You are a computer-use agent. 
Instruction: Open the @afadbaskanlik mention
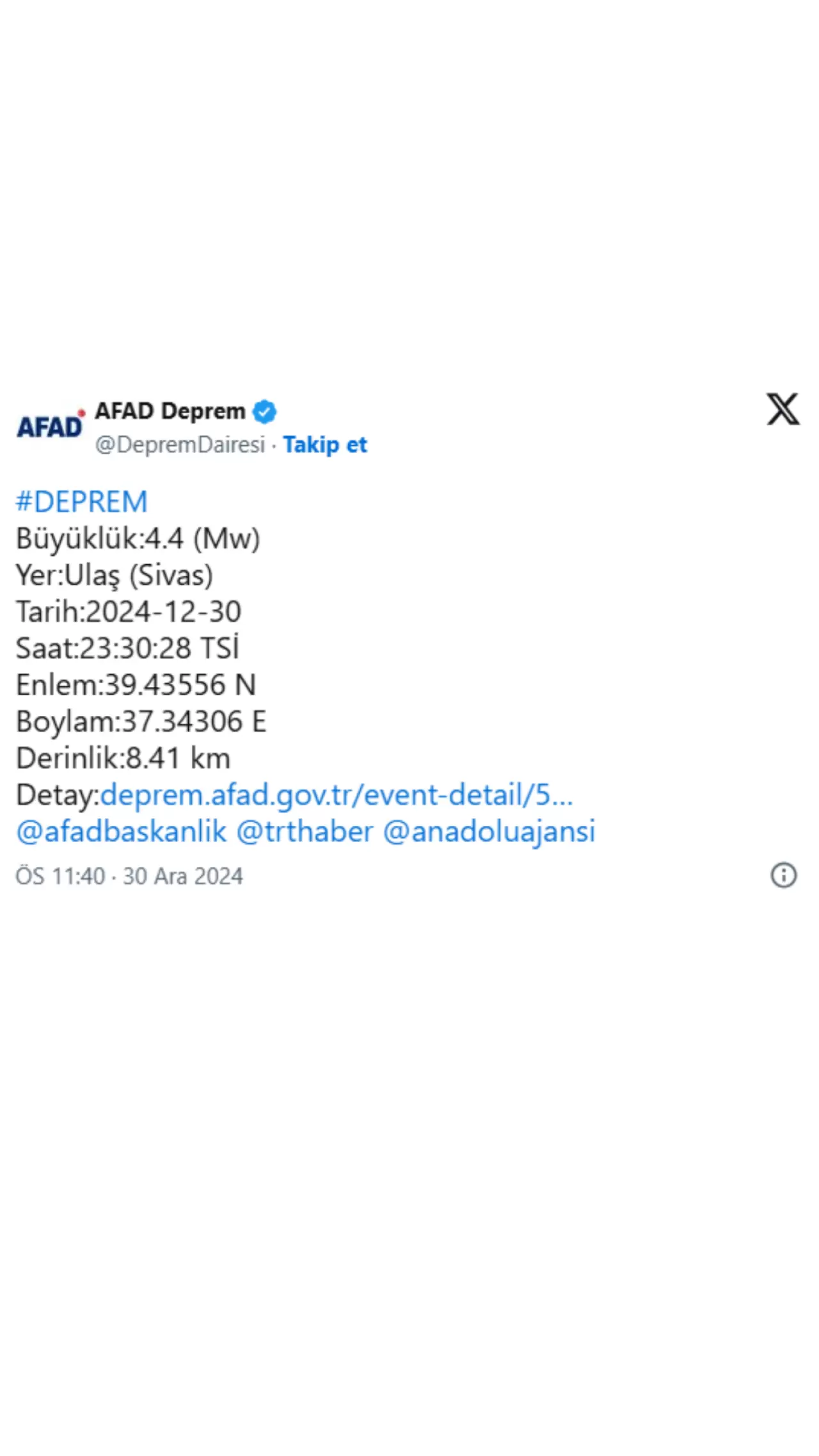coord(121,832)
